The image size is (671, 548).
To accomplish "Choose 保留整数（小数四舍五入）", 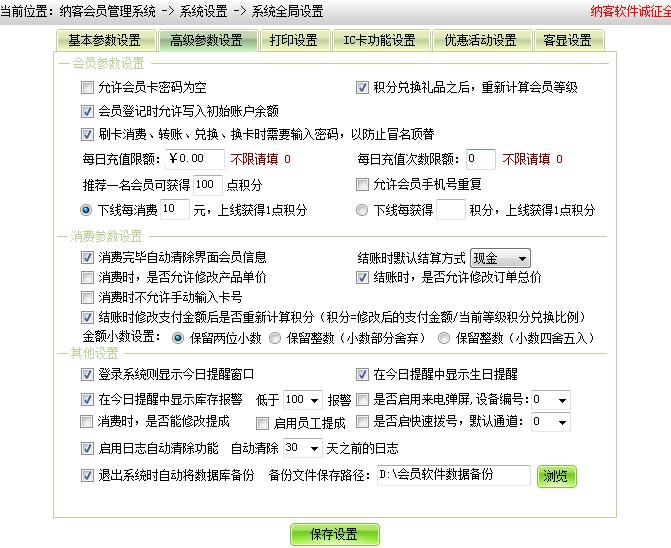I will coord(445,338).
